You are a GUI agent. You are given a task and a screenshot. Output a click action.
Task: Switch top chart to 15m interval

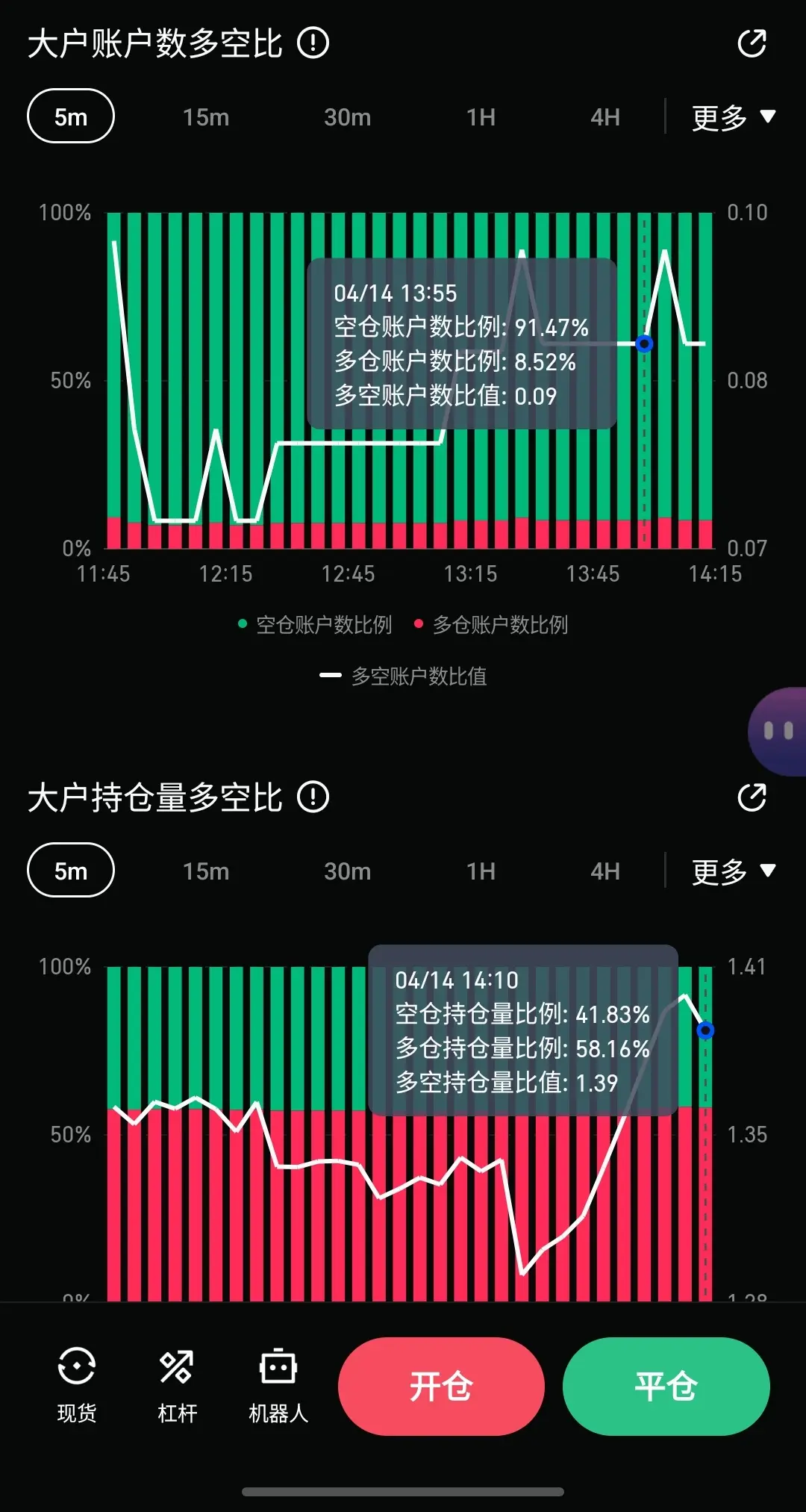coord(206,116)
